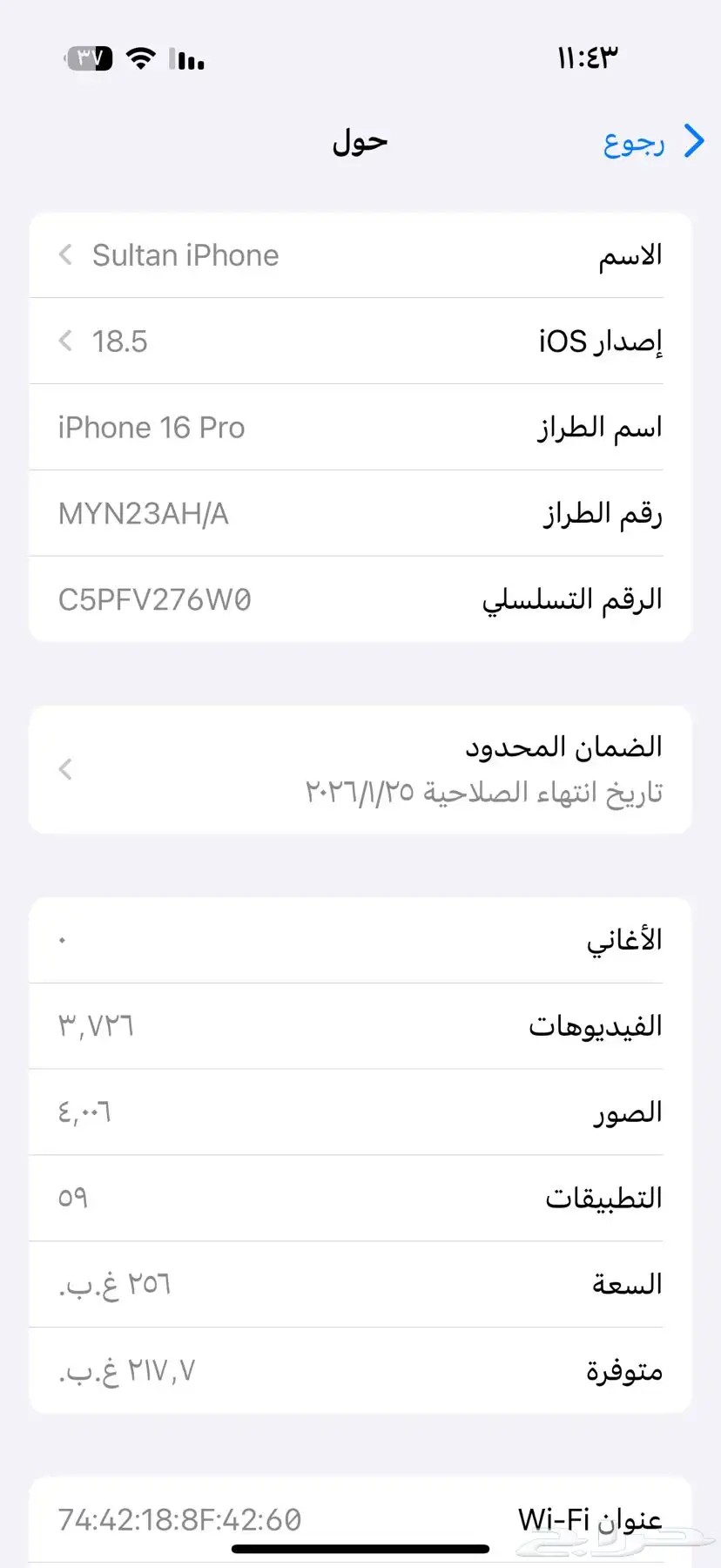Go back using the رجوع button

click(654, 142)
